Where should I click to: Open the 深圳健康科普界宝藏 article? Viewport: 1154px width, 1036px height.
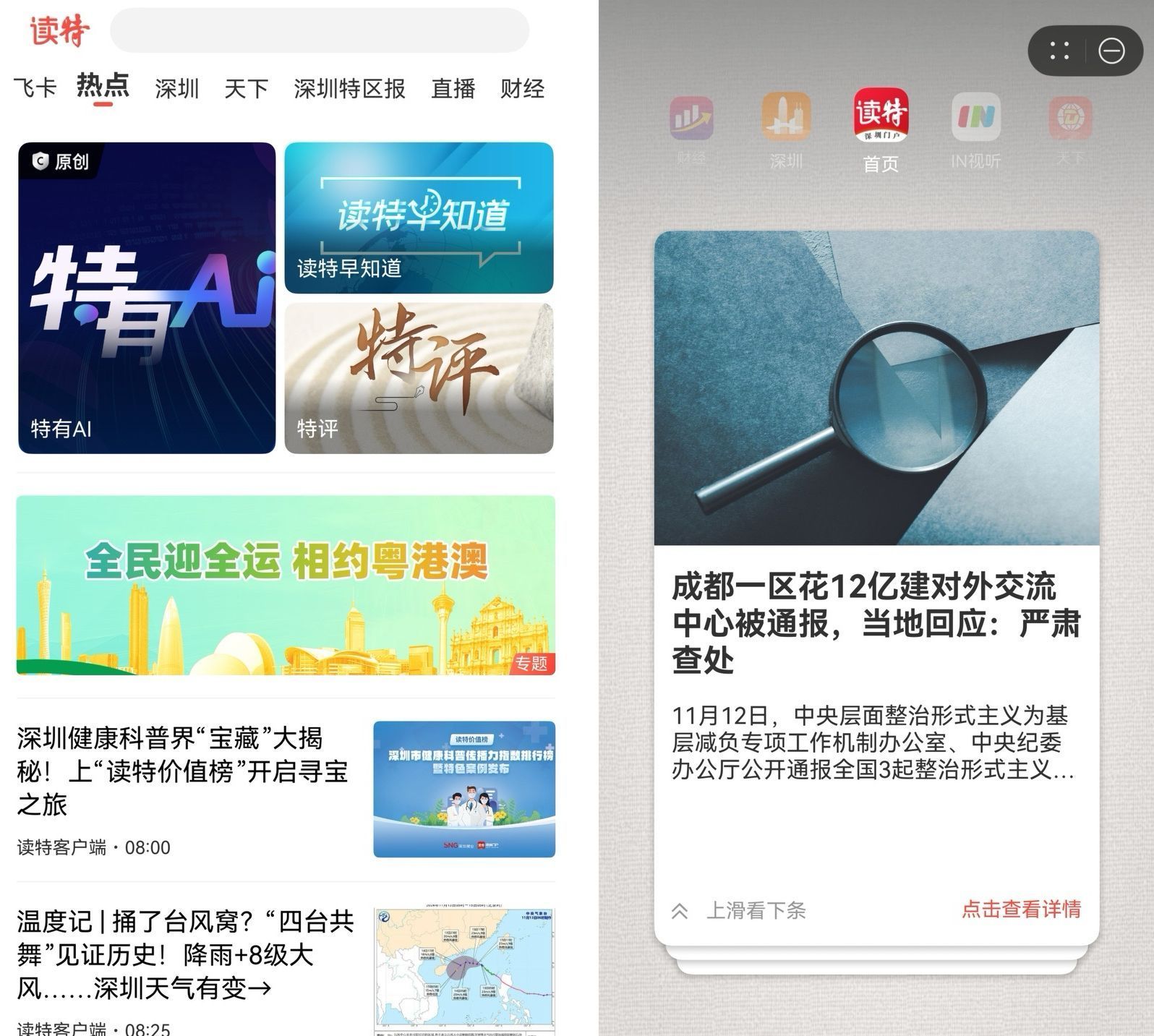click(x=182, y=771)
